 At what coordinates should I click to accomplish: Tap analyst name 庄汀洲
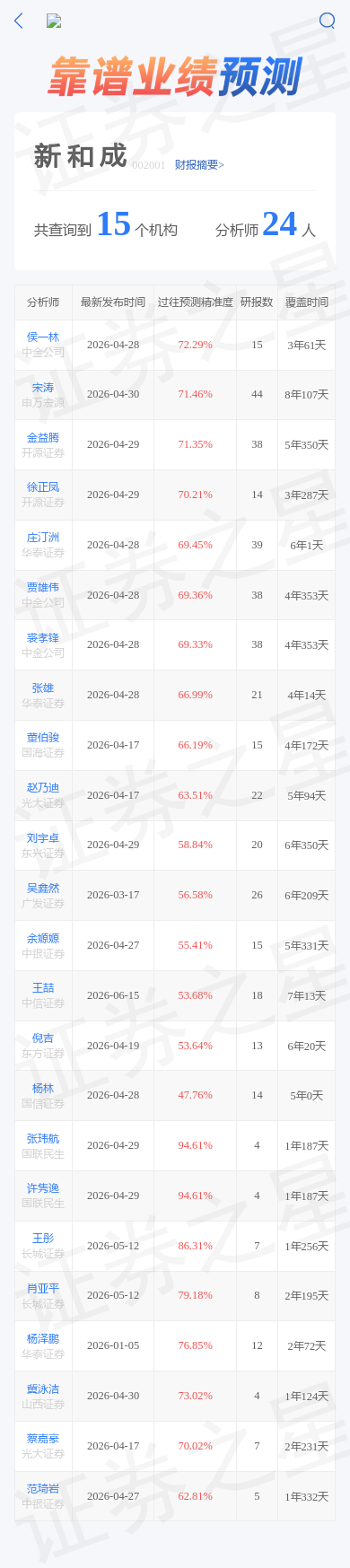43,537
